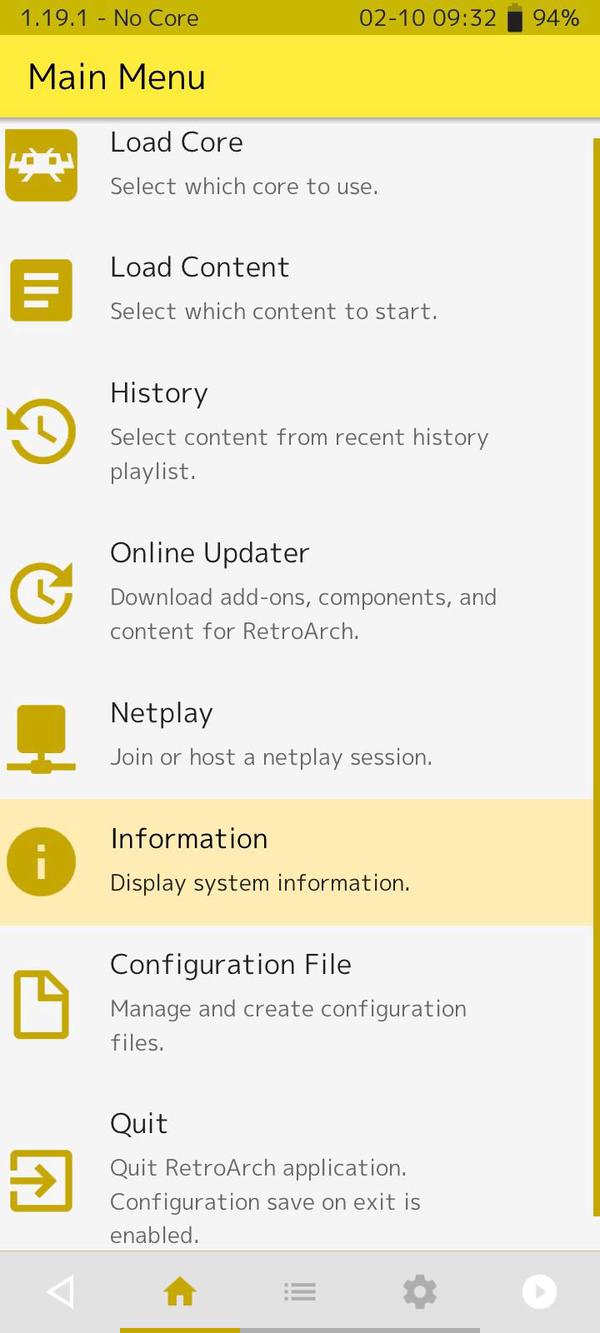Tap the resume play icon in bottom bar
The width and height of the screenshot is (600, 1333).
tap(540, 1292)
